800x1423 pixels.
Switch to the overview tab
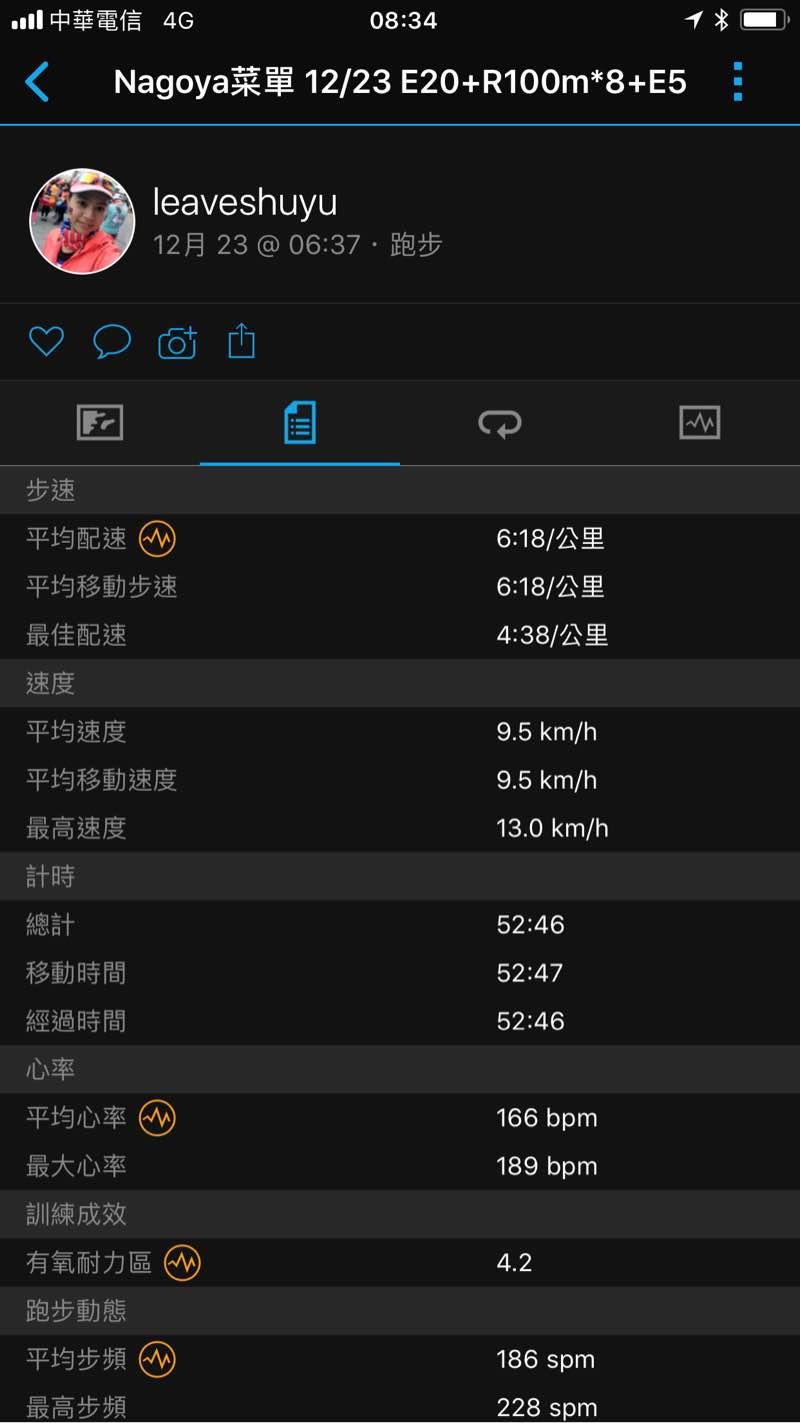click(100, 423)
